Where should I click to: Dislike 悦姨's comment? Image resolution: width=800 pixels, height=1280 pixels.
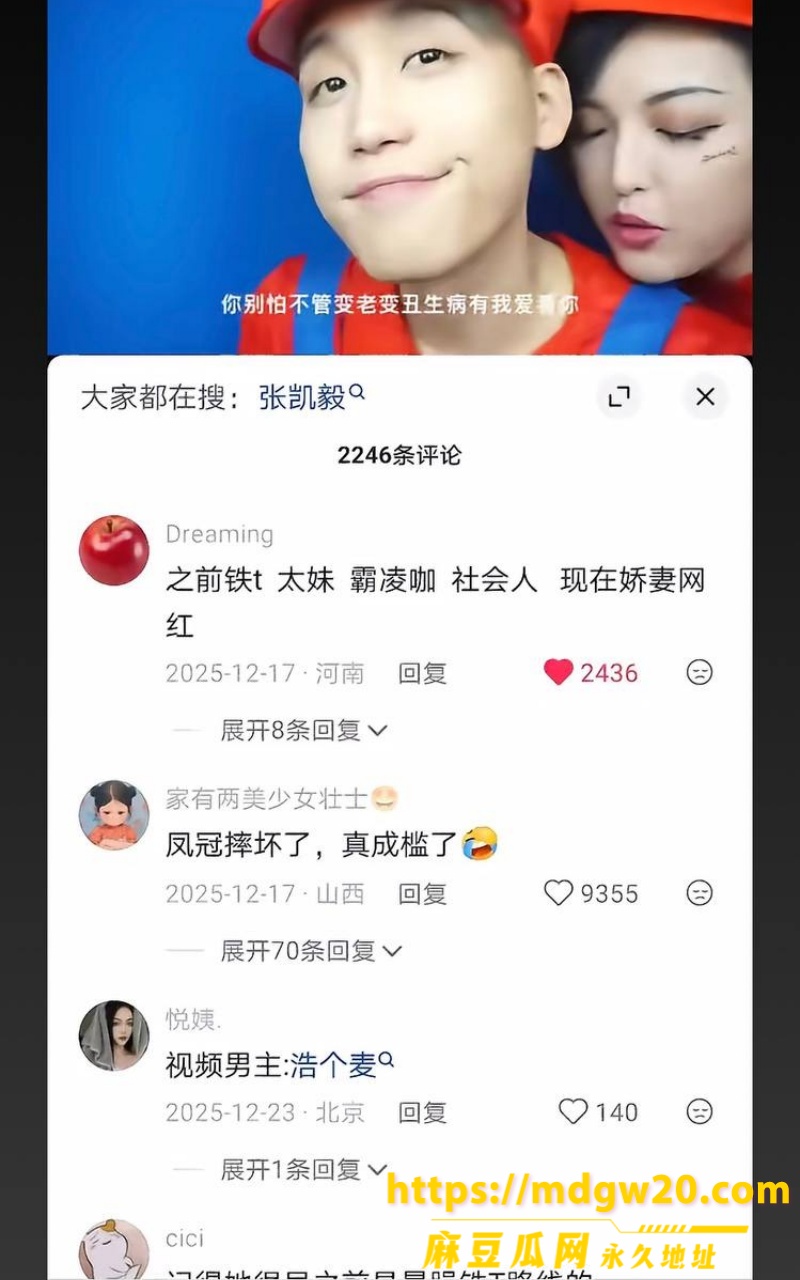coord(699,1112)
